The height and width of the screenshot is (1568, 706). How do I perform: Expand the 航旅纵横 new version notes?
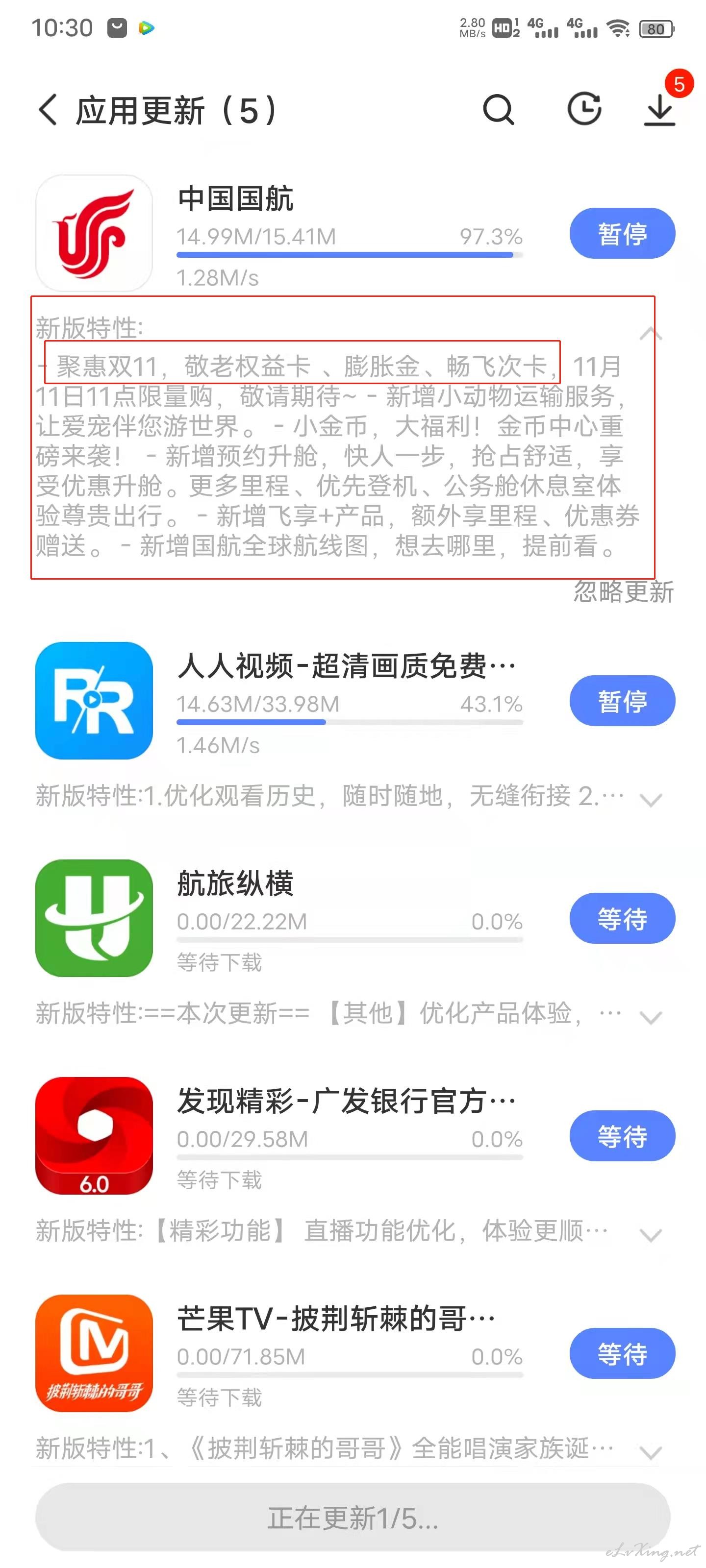tap(651, 1017)
